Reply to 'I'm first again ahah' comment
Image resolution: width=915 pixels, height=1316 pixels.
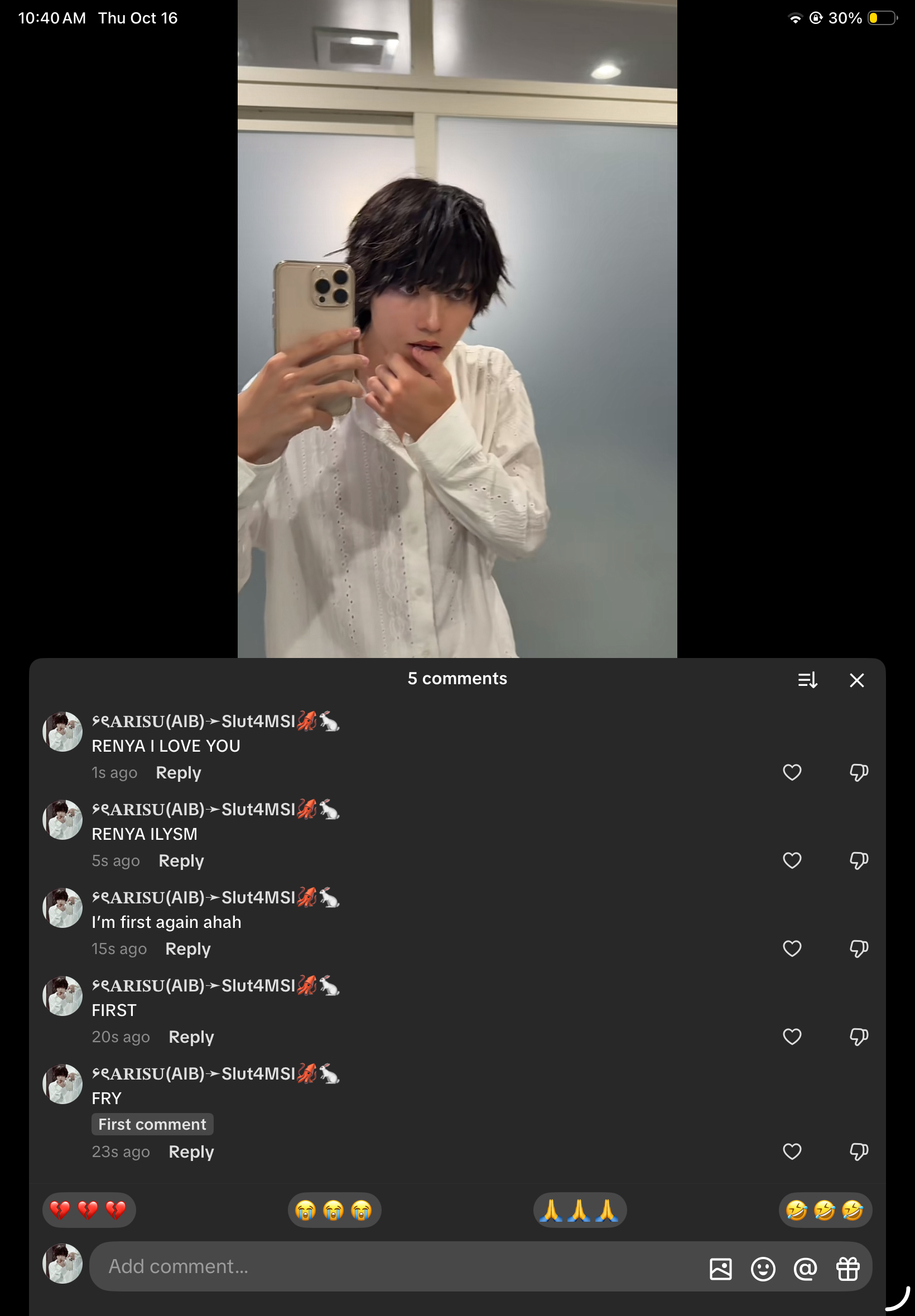[x=187, y=949]
